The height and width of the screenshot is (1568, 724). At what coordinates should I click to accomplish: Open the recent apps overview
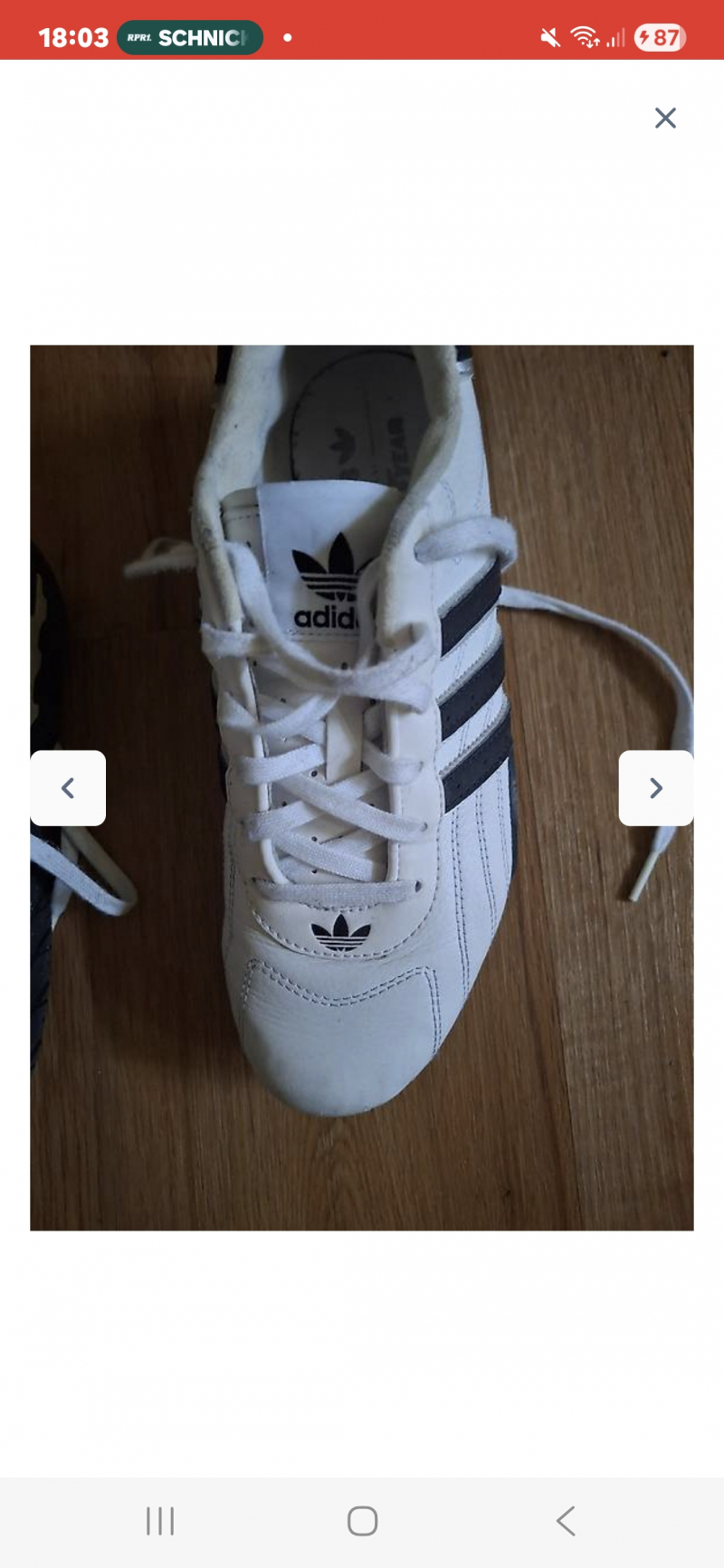(160, 1521)
